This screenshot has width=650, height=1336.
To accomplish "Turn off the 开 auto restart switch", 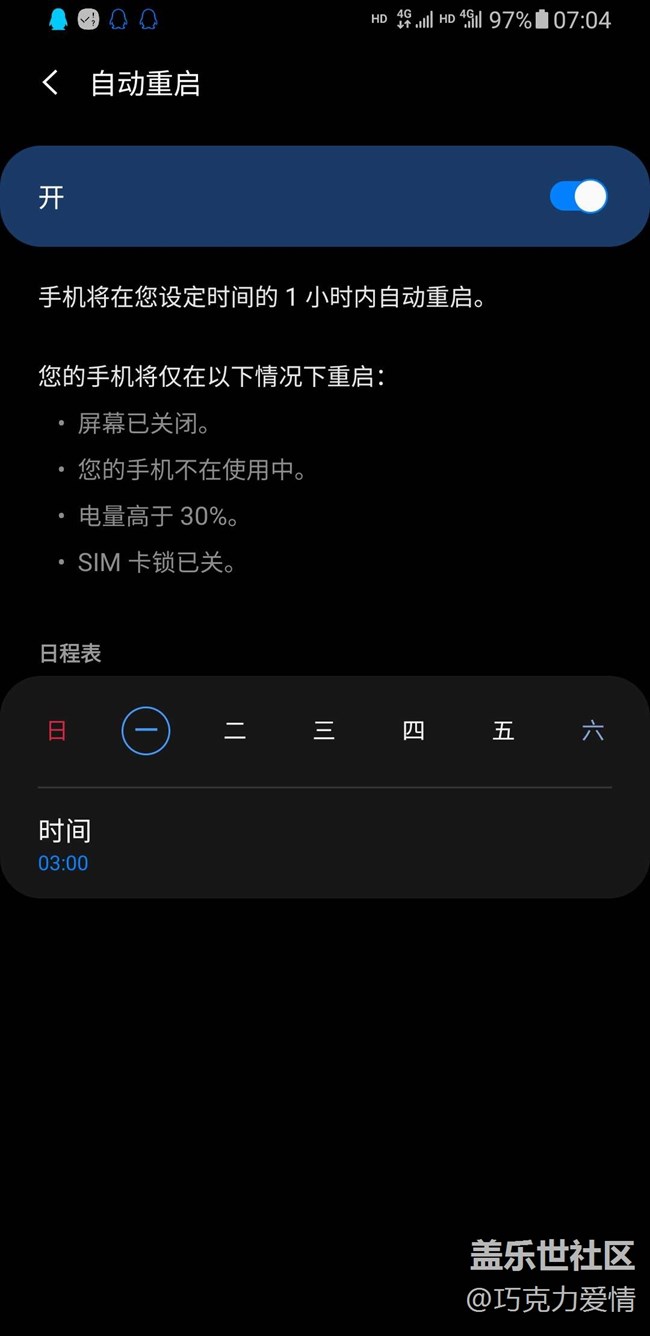I will point(578,196).
